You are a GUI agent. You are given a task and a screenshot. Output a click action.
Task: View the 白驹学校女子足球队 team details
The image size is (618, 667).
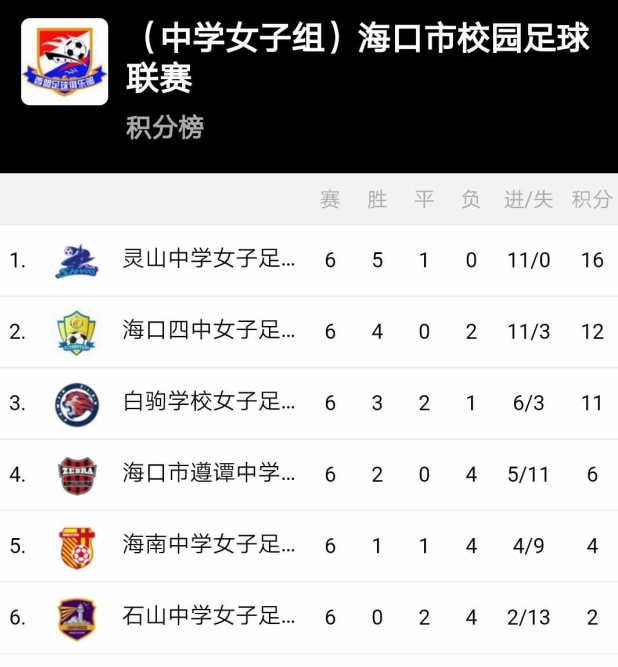point(209,403)
